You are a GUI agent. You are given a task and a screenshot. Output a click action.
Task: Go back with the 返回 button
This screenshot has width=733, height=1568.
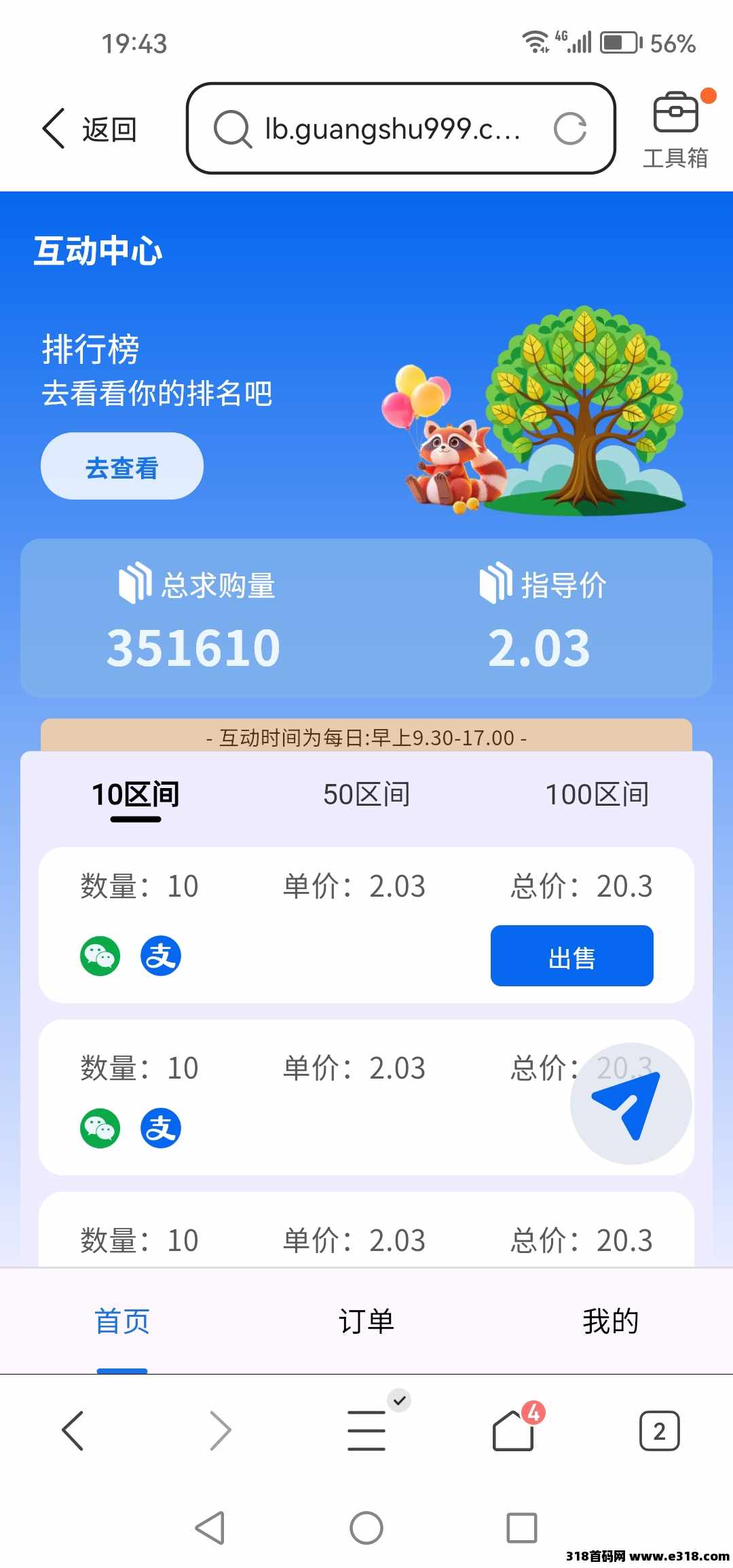coord(90,129)
